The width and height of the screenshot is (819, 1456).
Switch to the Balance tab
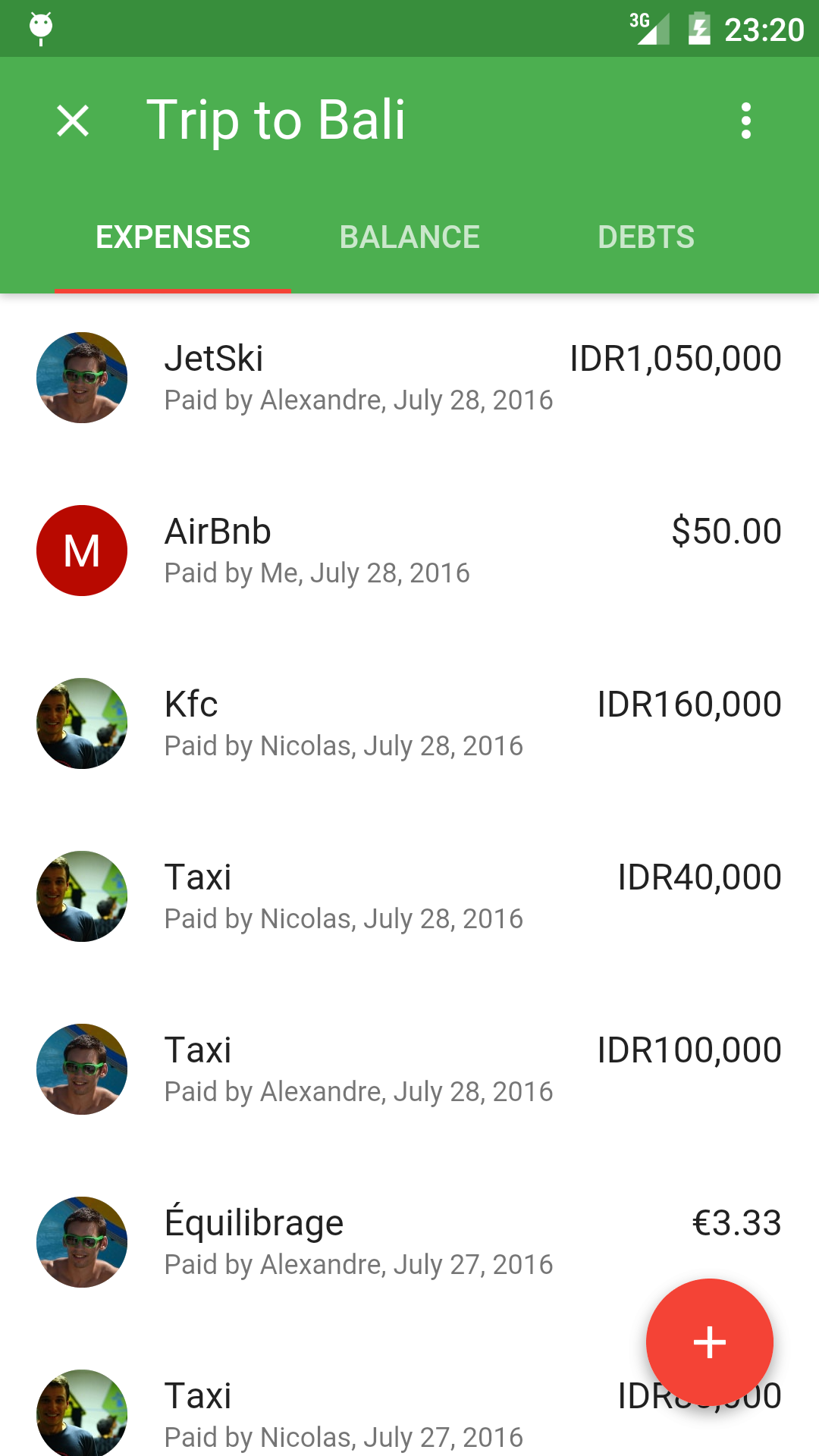pos(409,237)
